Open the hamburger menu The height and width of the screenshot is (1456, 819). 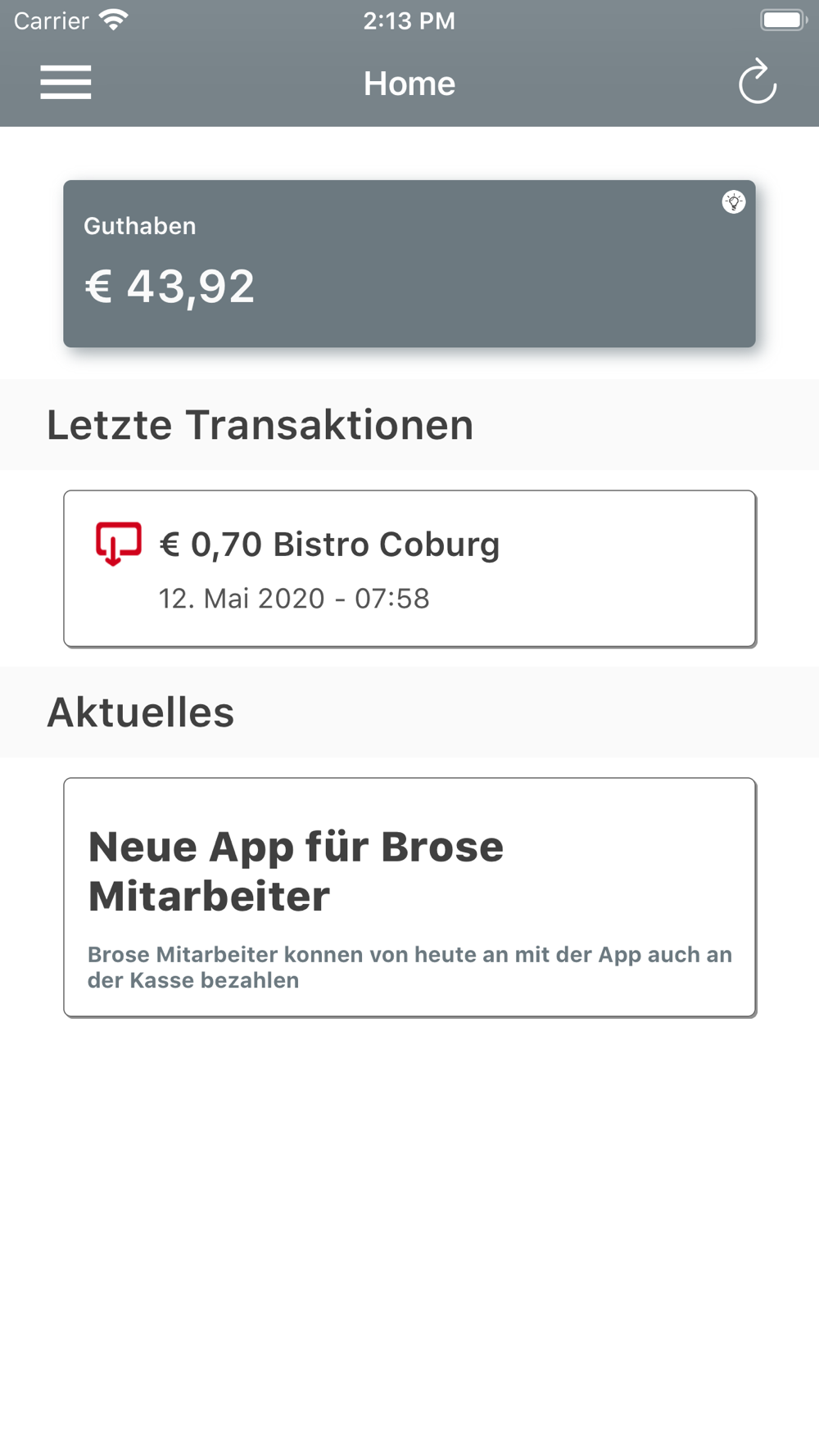click(66, 83)
